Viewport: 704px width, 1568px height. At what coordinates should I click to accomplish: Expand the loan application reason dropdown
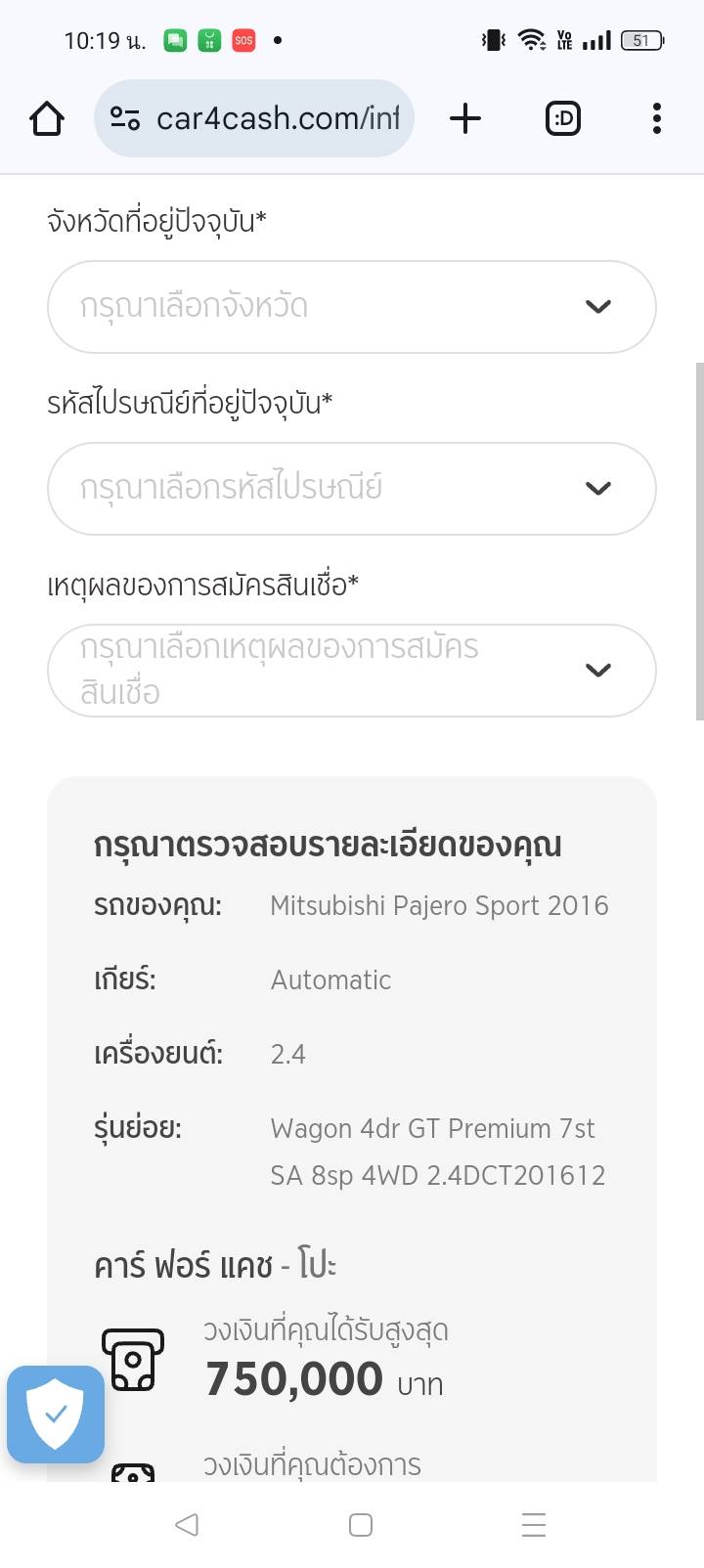(351, 671)
